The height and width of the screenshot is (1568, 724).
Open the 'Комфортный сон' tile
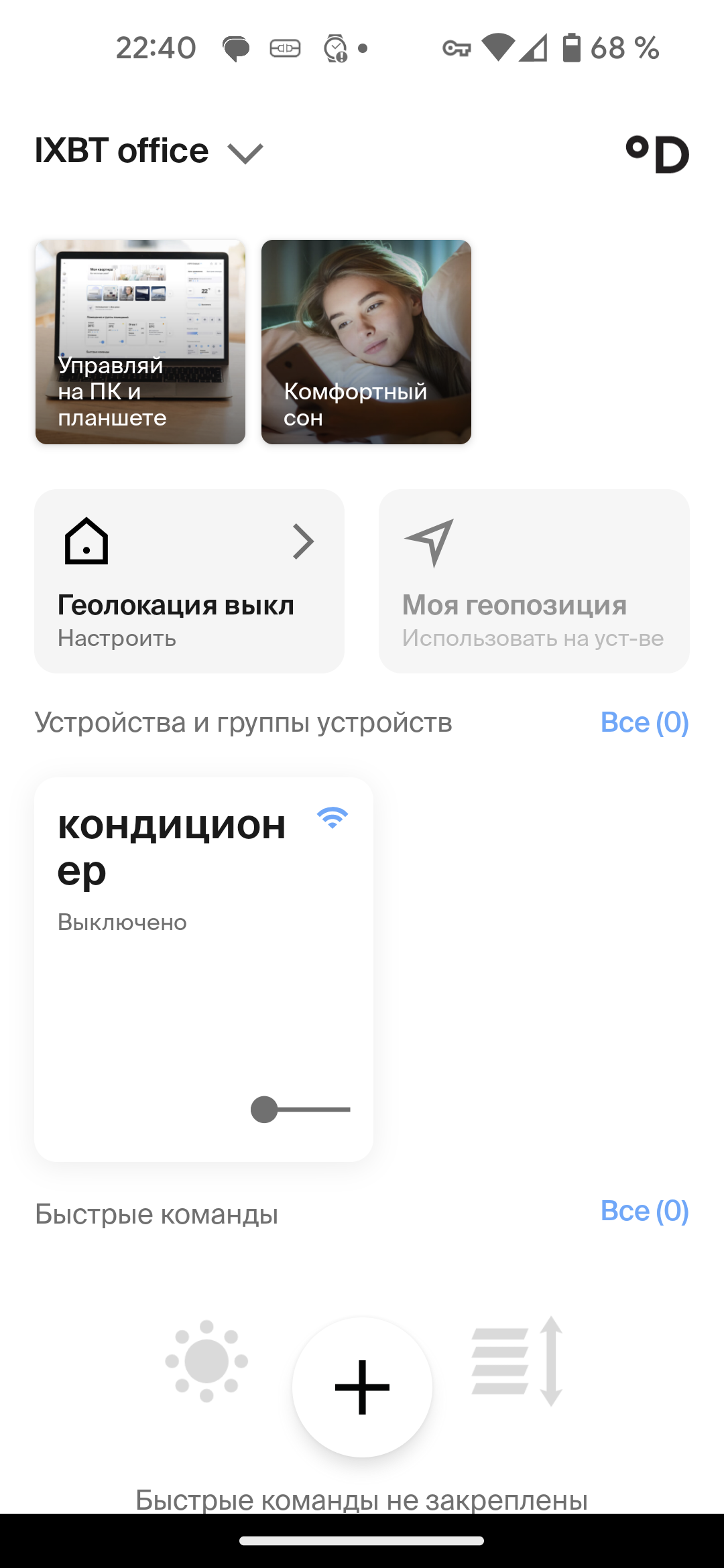(366, 342)
